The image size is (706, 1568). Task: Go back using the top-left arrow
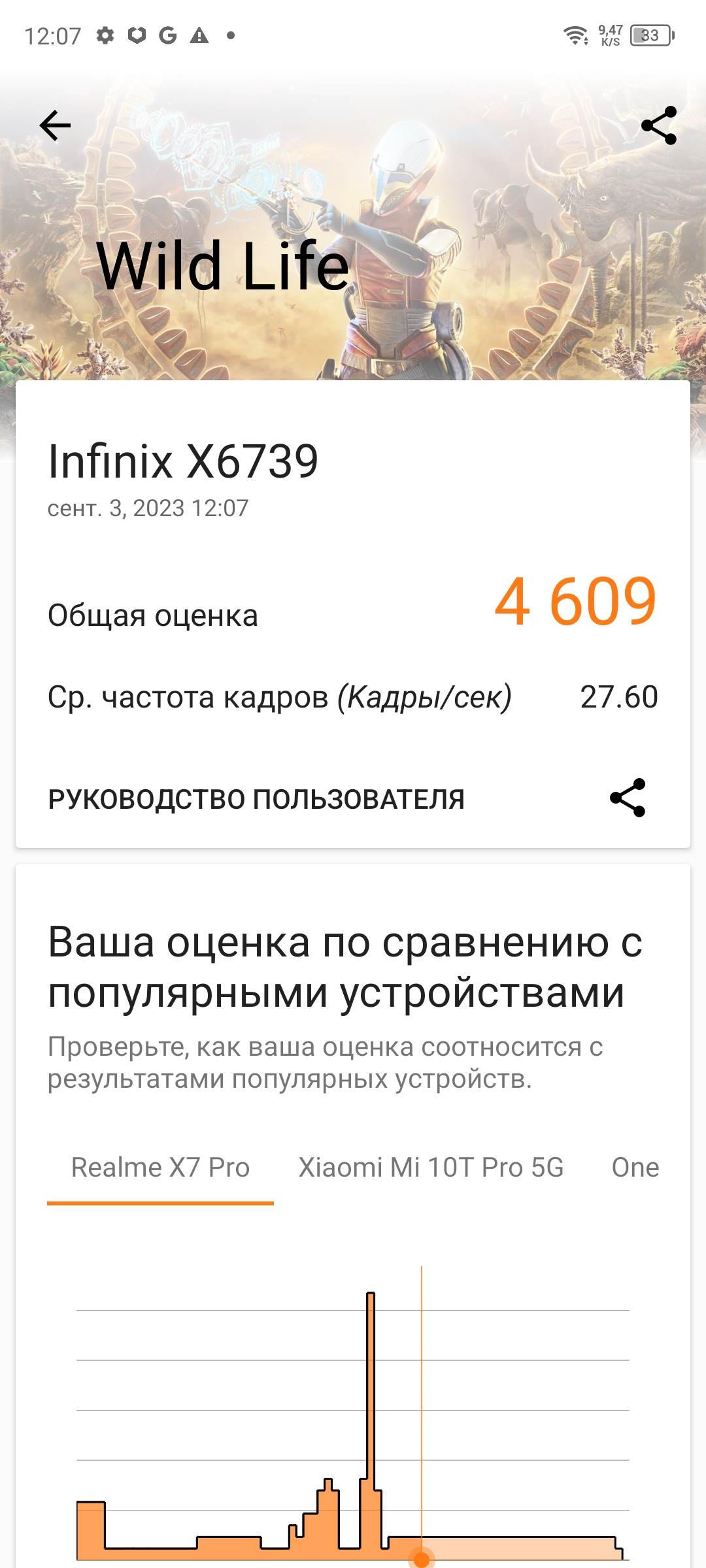click(55, 125)
